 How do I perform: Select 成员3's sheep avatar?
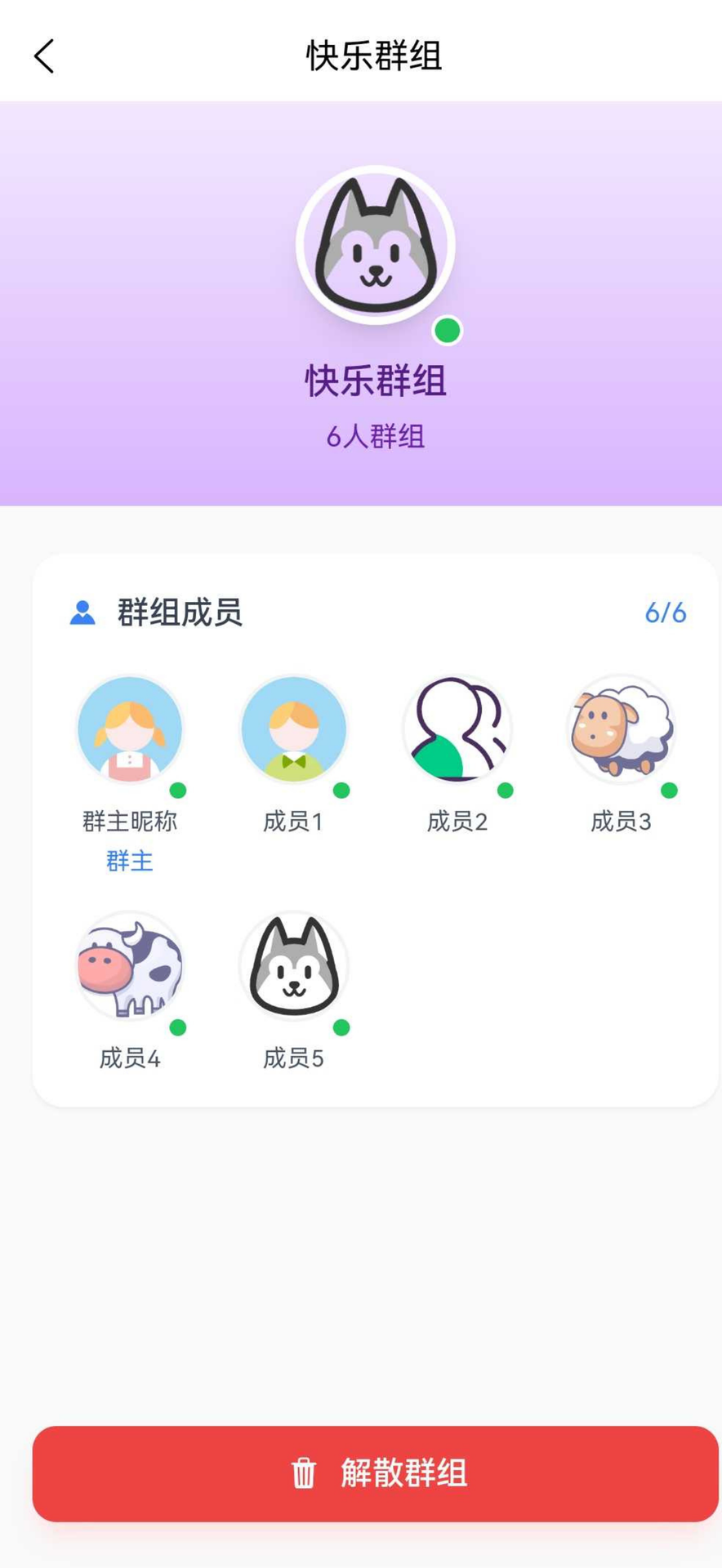point(622,729)
